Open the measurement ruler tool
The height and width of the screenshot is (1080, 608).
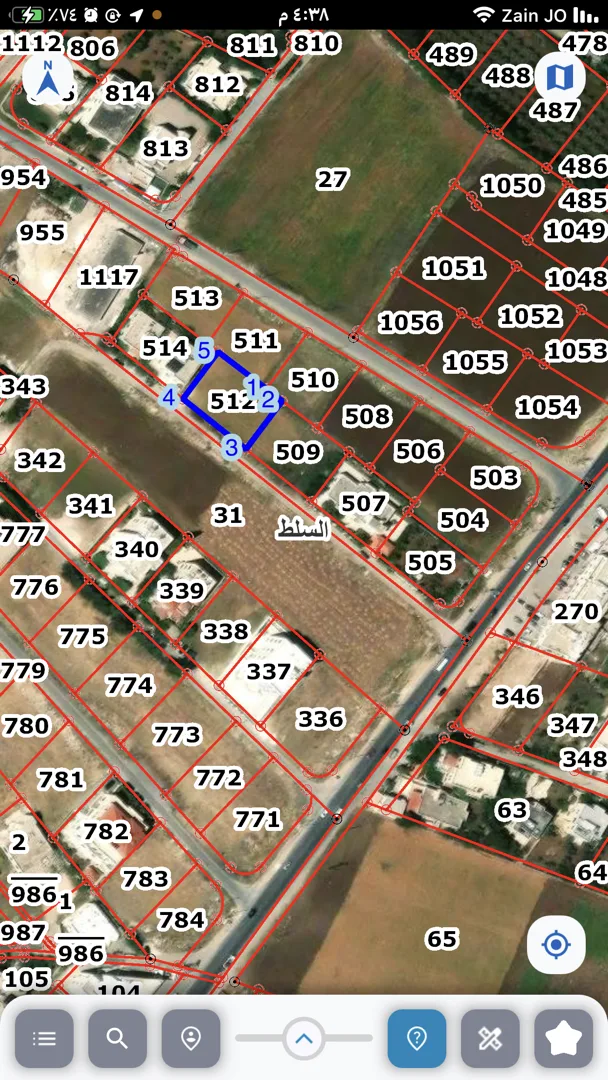point(490,1038)
